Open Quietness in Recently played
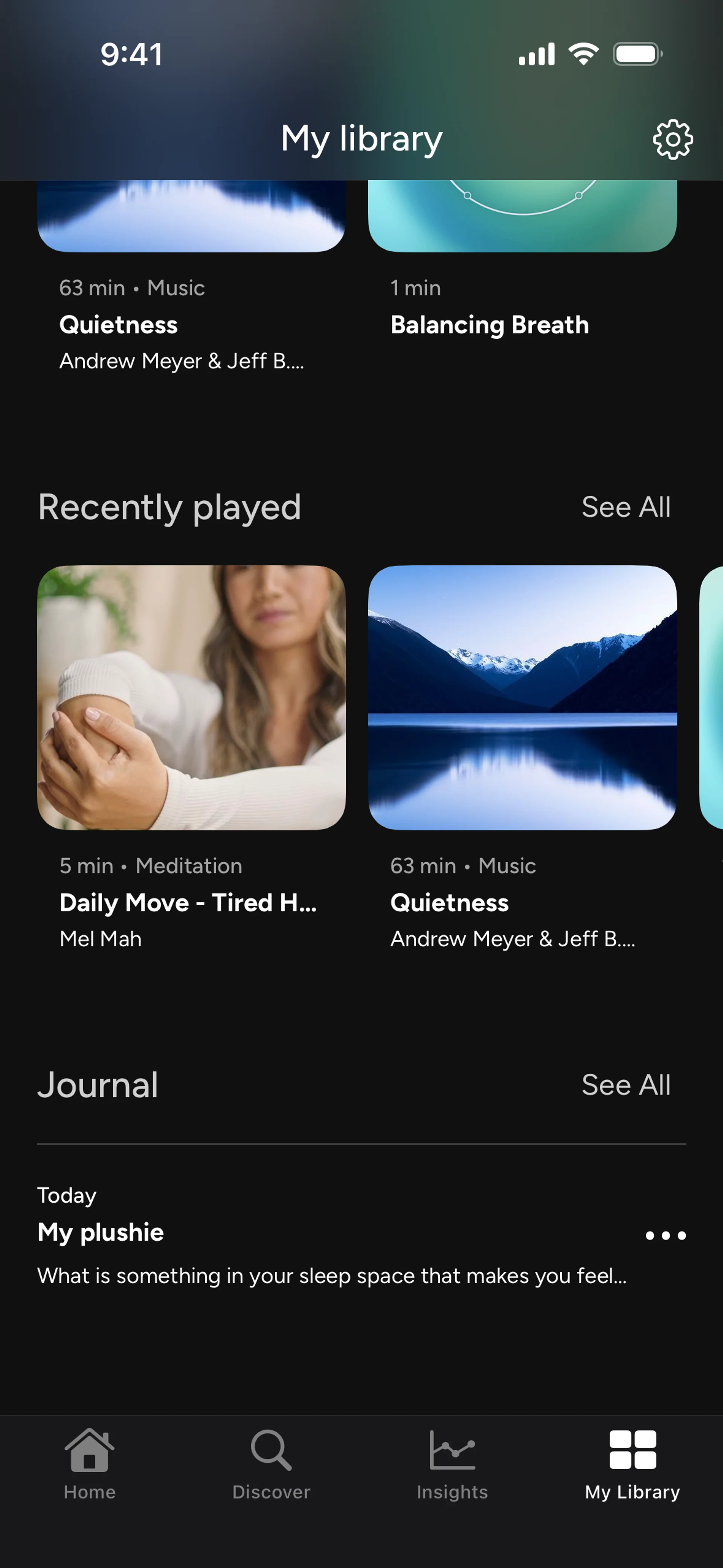Viewport: 723px width, 1568px height. [522, 698]
